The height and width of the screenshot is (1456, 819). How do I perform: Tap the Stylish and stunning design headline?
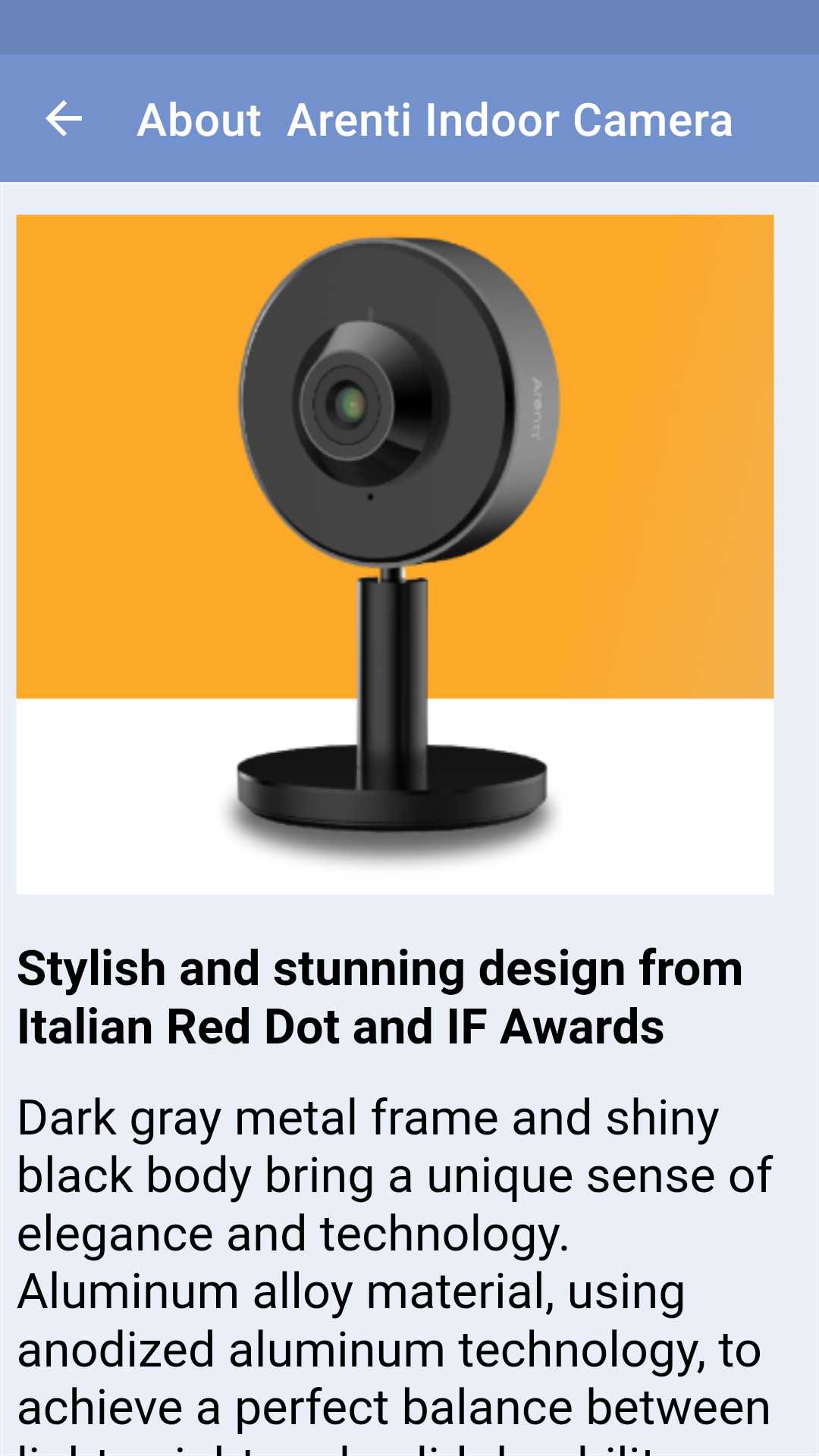coord(379,967)
